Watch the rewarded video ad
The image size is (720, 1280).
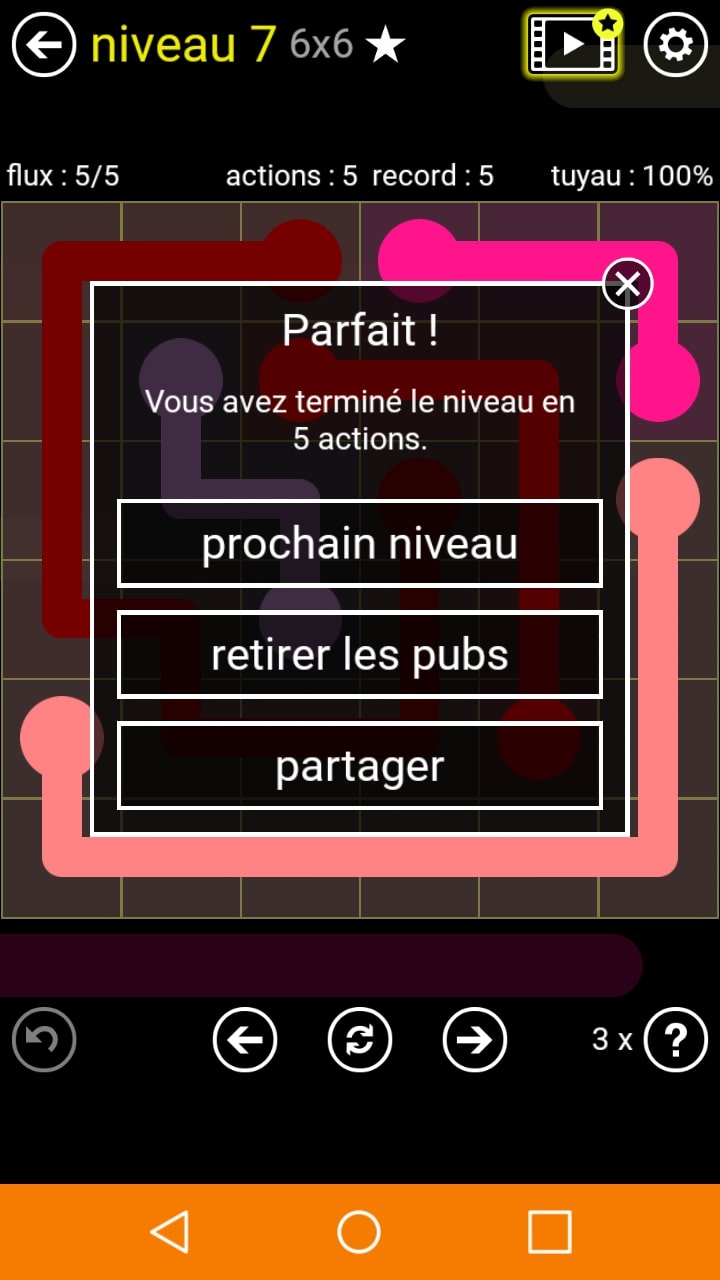pyautogui.click(x=574, y=45)
